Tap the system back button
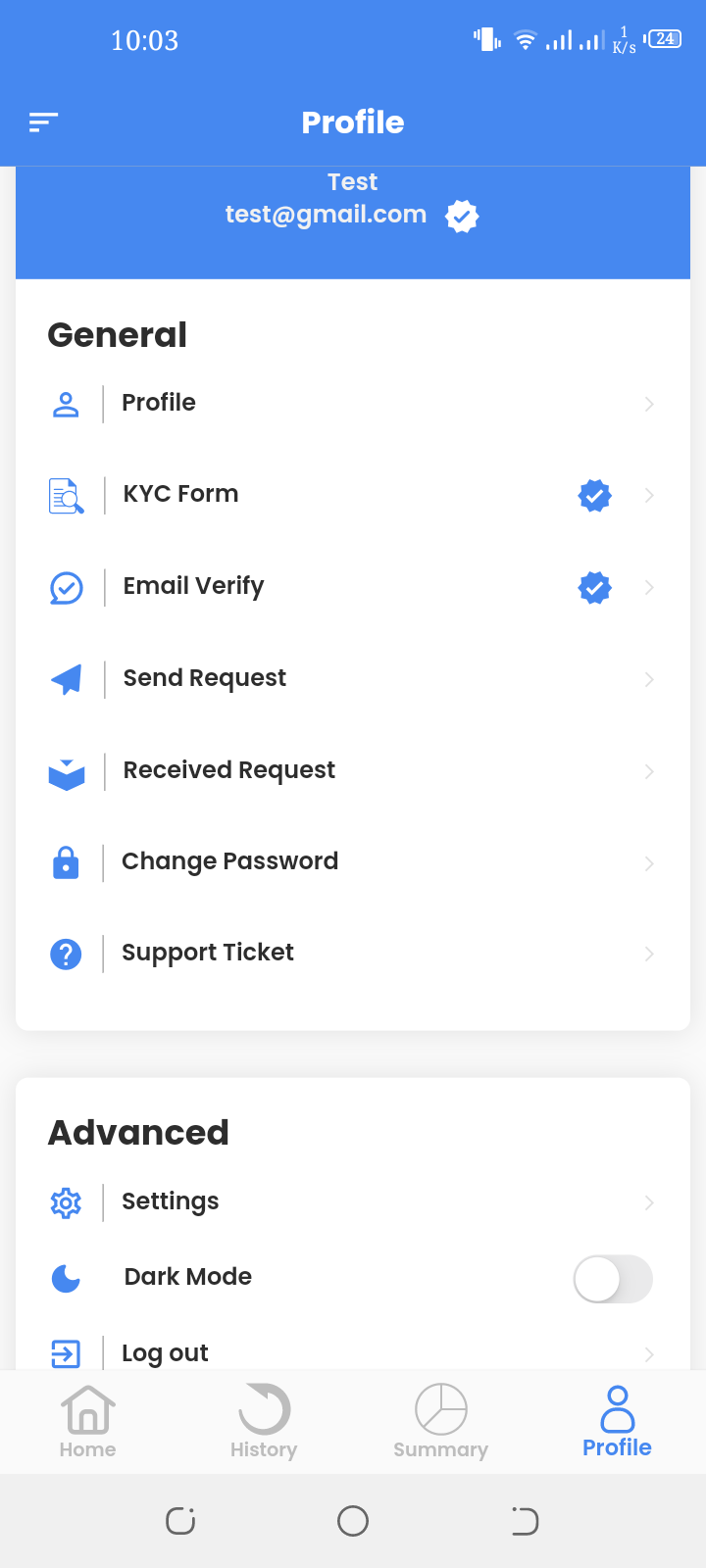Viewport: 706px width, 1568px height. pyautogui.click(x=525, y=1521)
